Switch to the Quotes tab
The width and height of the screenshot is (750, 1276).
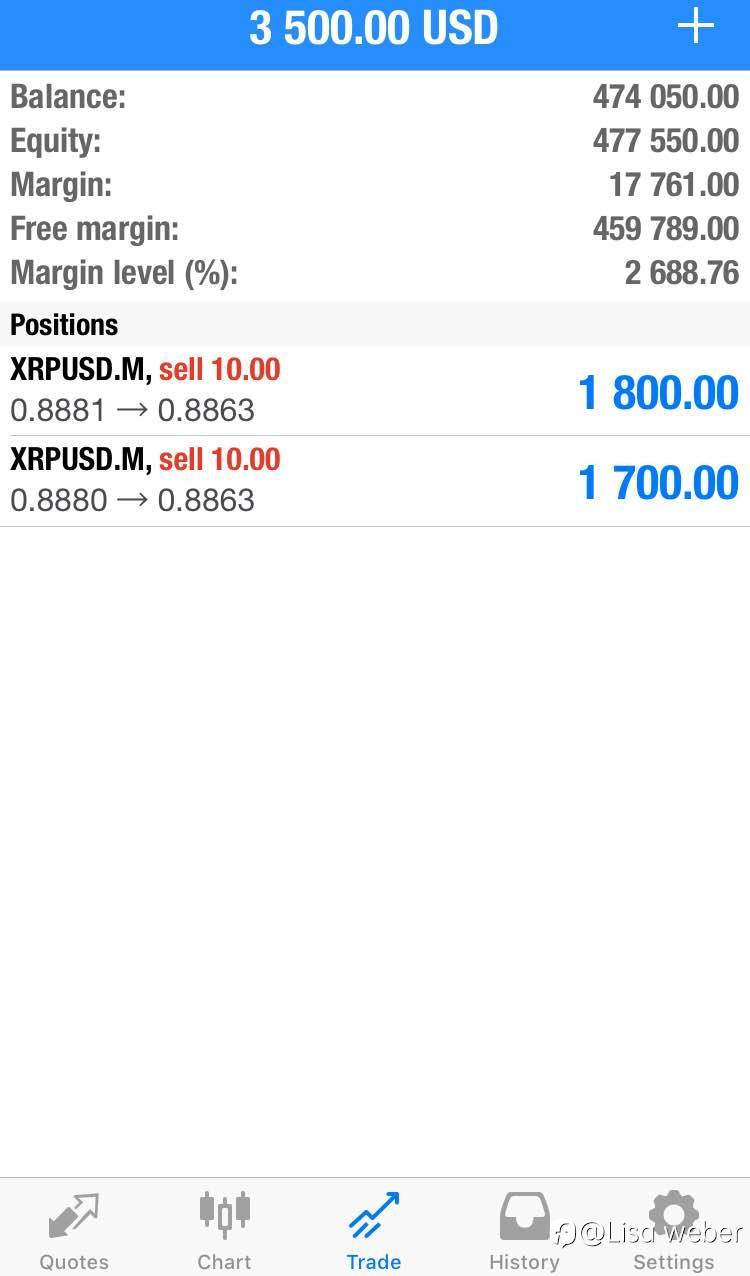[74, 1229]
